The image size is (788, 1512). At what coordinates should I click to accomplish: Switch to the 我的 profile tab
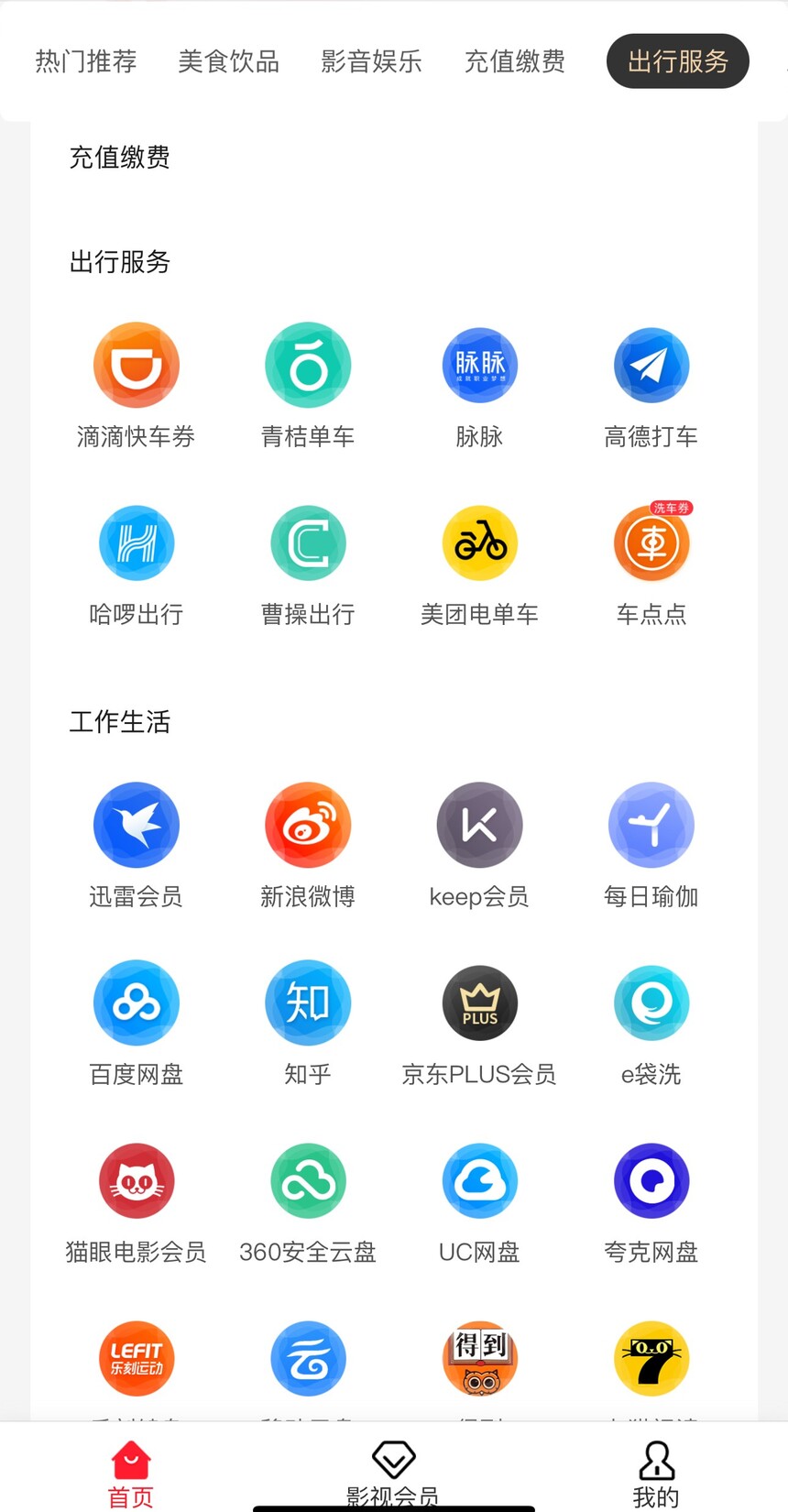pyautogui.click(x=656, y=1471)
